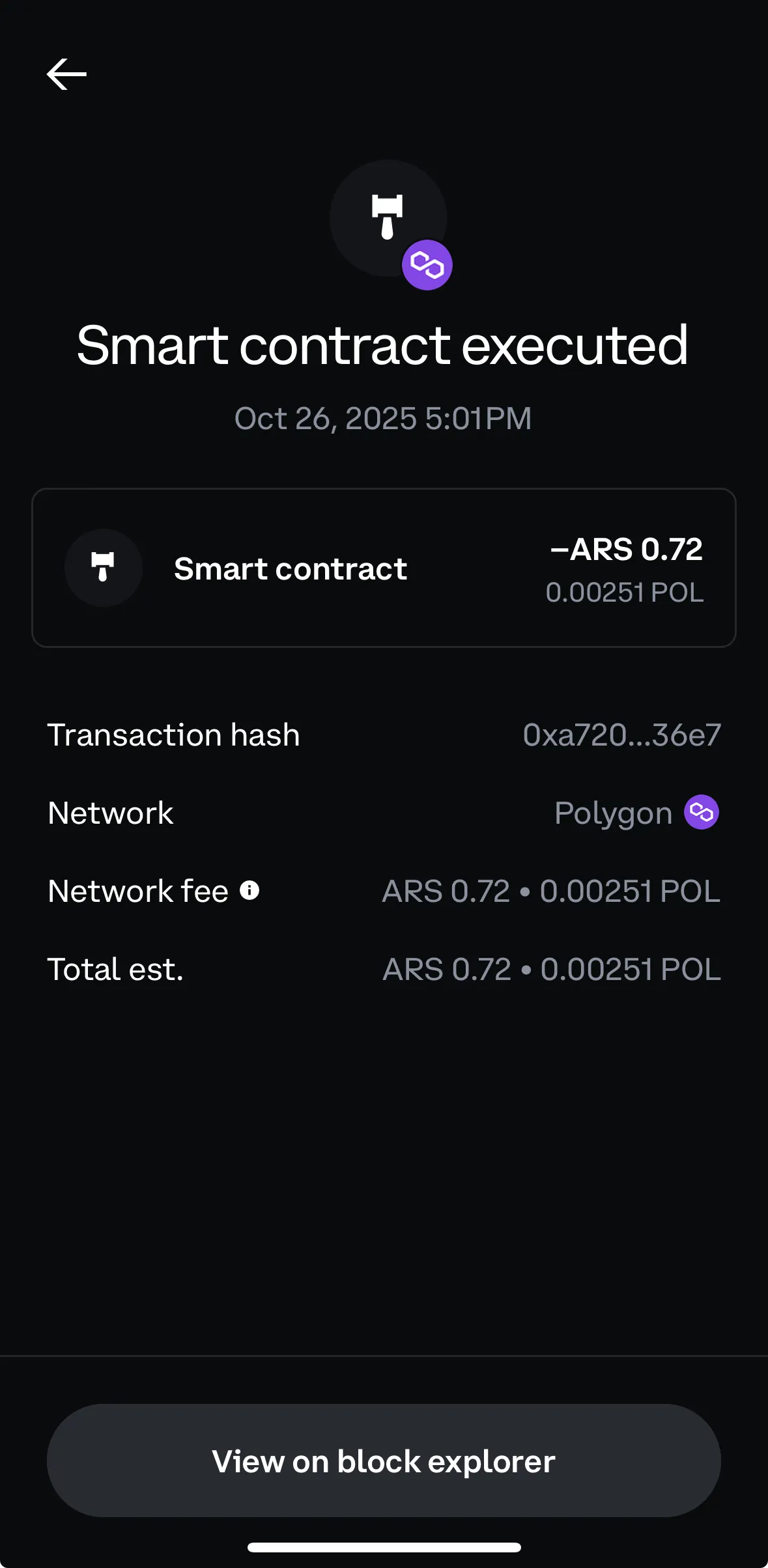768x1568 pixels.
Task: Select the Total est. value row
Action: pos(550,969)
